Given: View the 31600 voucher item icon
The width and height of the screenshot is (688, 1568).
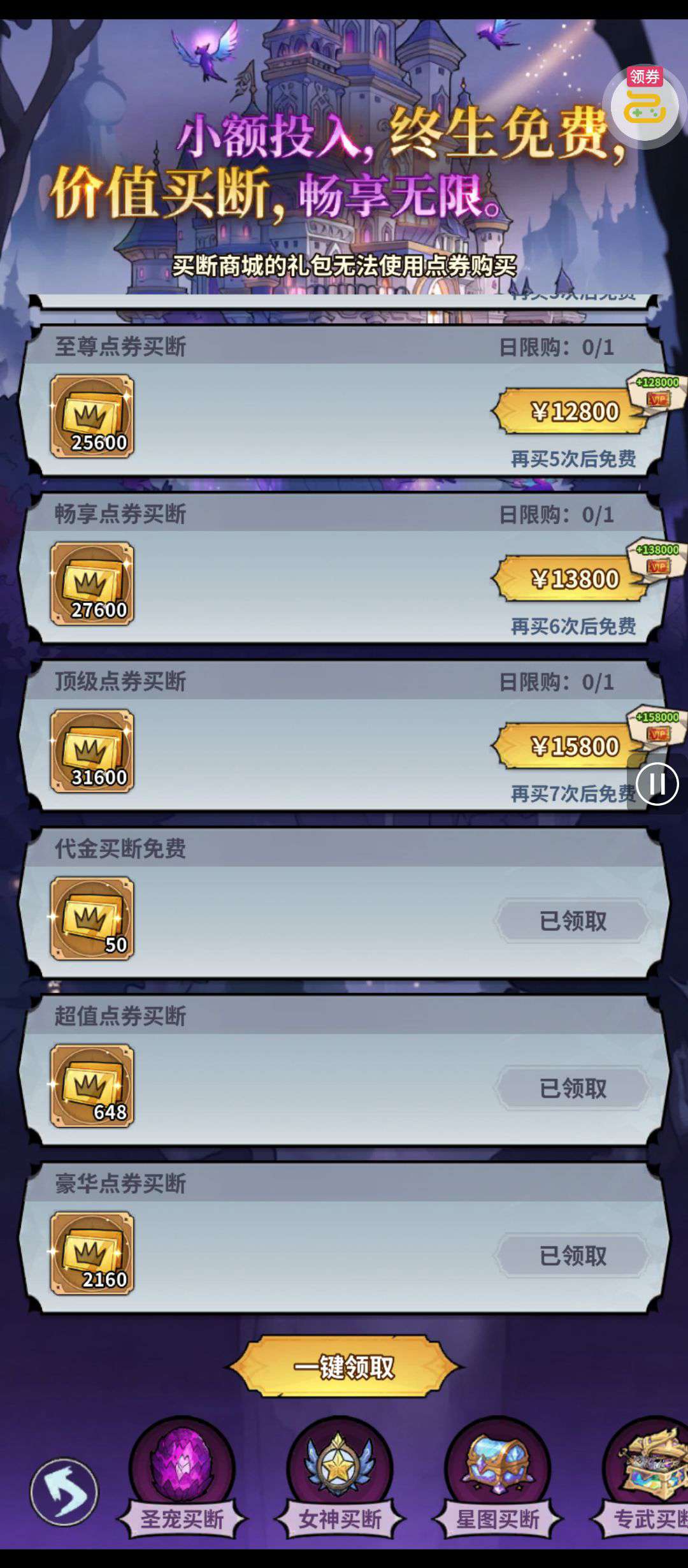Looking at the screenshot, I should pos(92,751).
